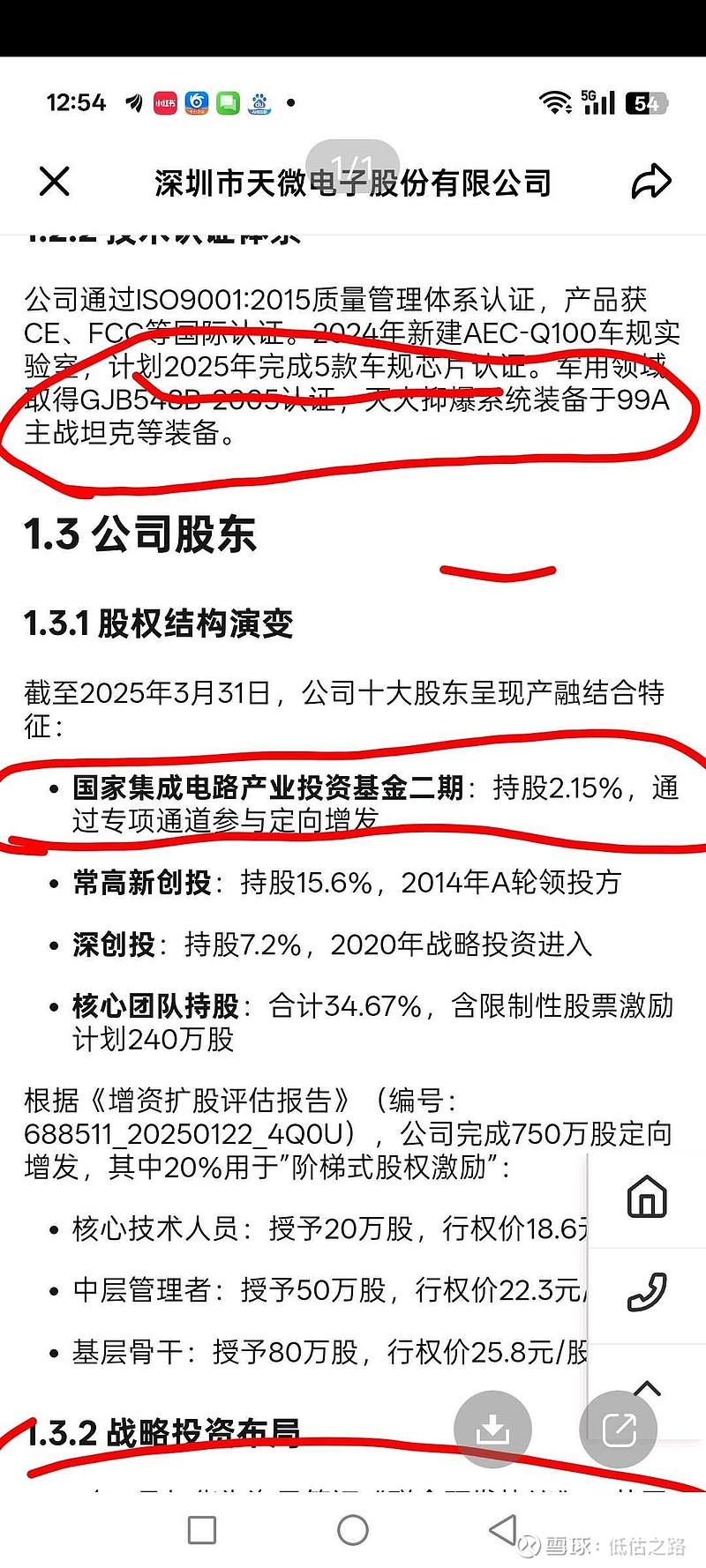Tap the clock showing 12:54
Image resolution: width=706 pixels, height=1568 pixels.
click(x=76, y=103)
